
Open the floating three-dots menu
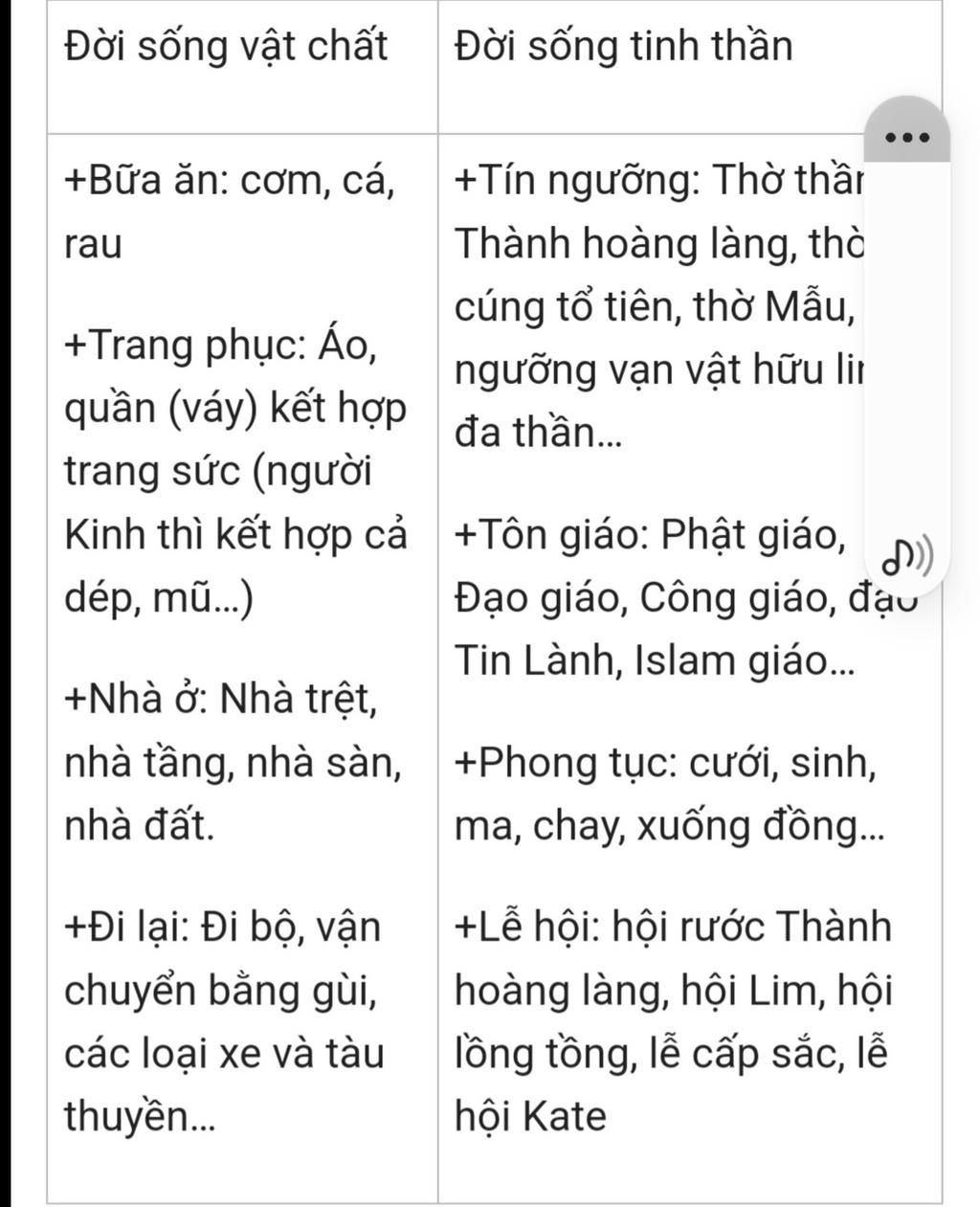pyautogui.click(x=907, y=136)
